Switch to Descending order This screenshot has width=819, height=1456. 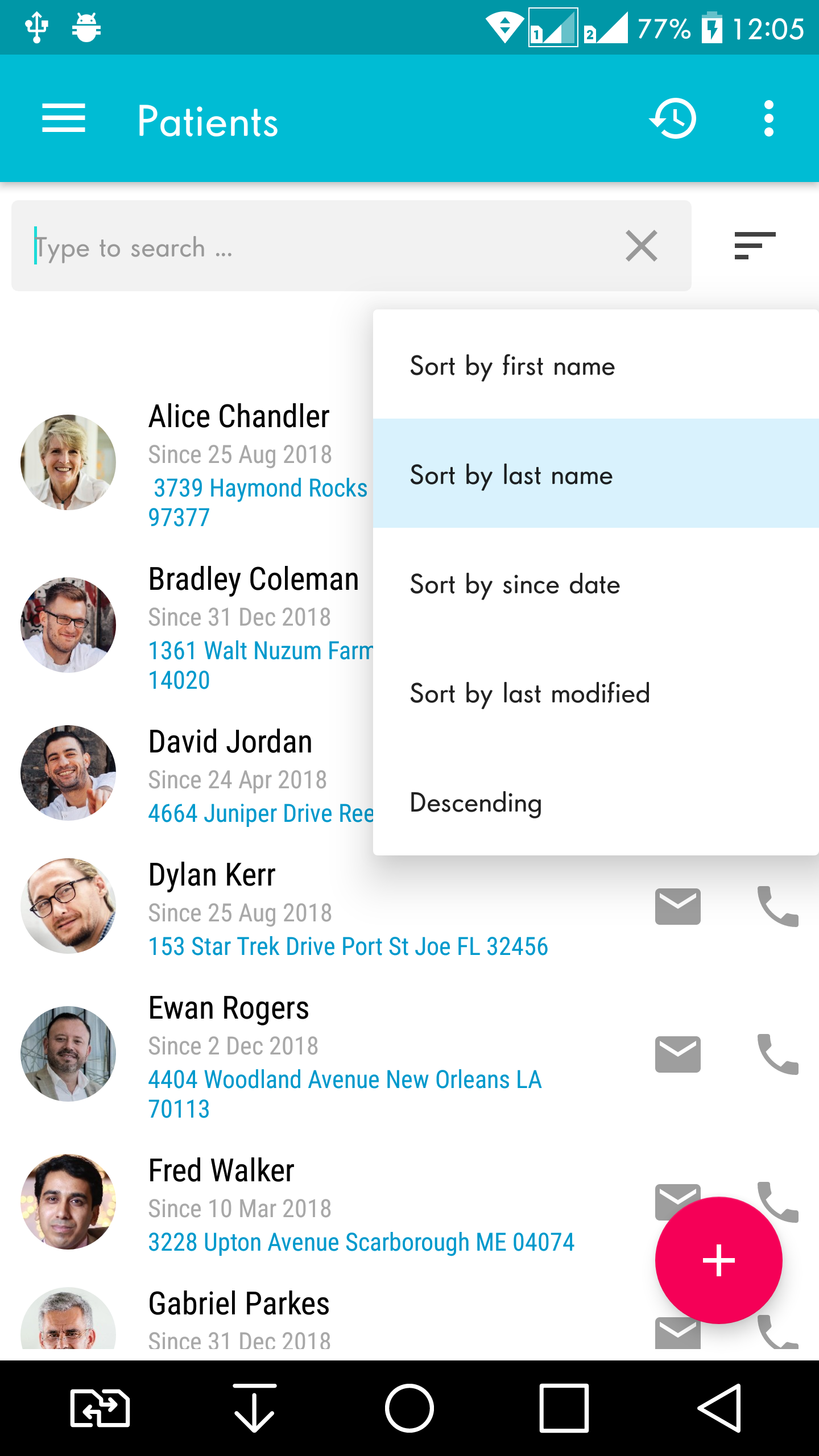596,801
